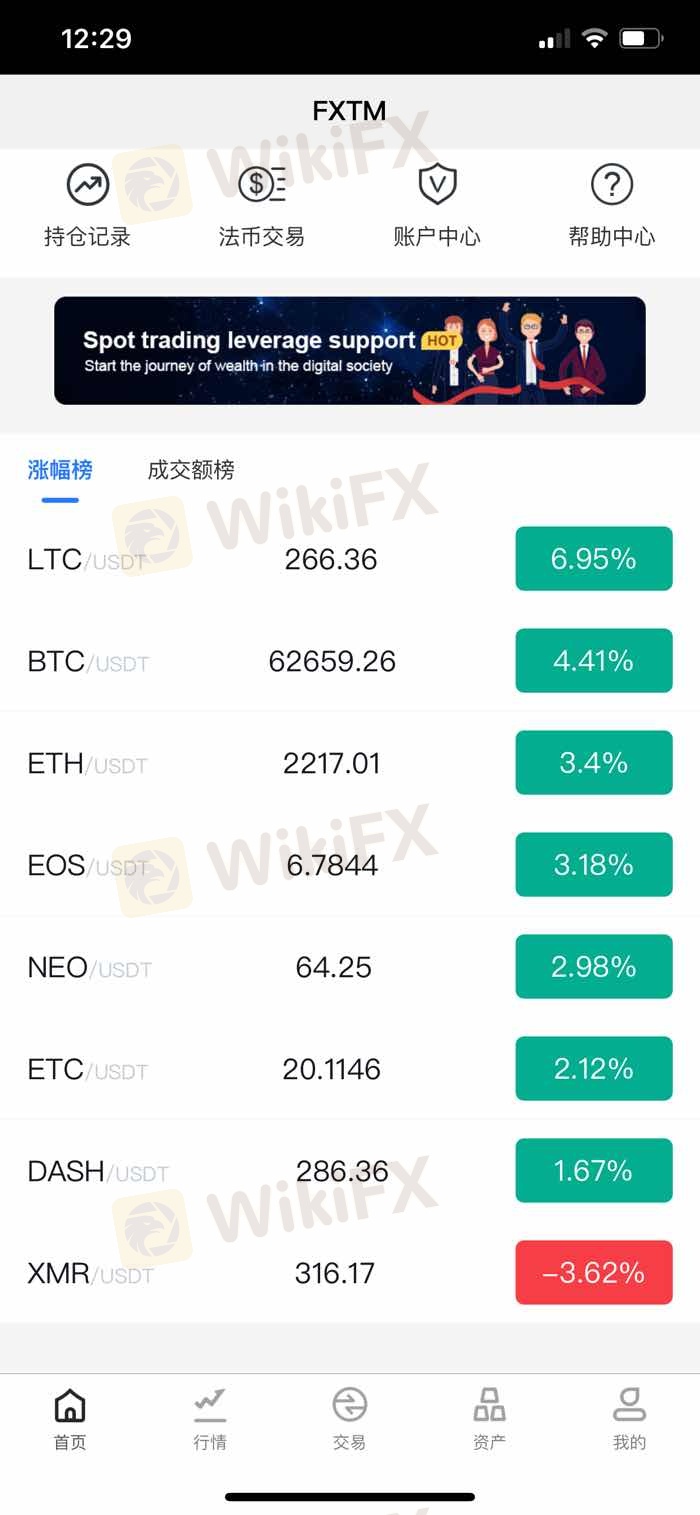Open the DASH/USDT row

(350, 1171)
